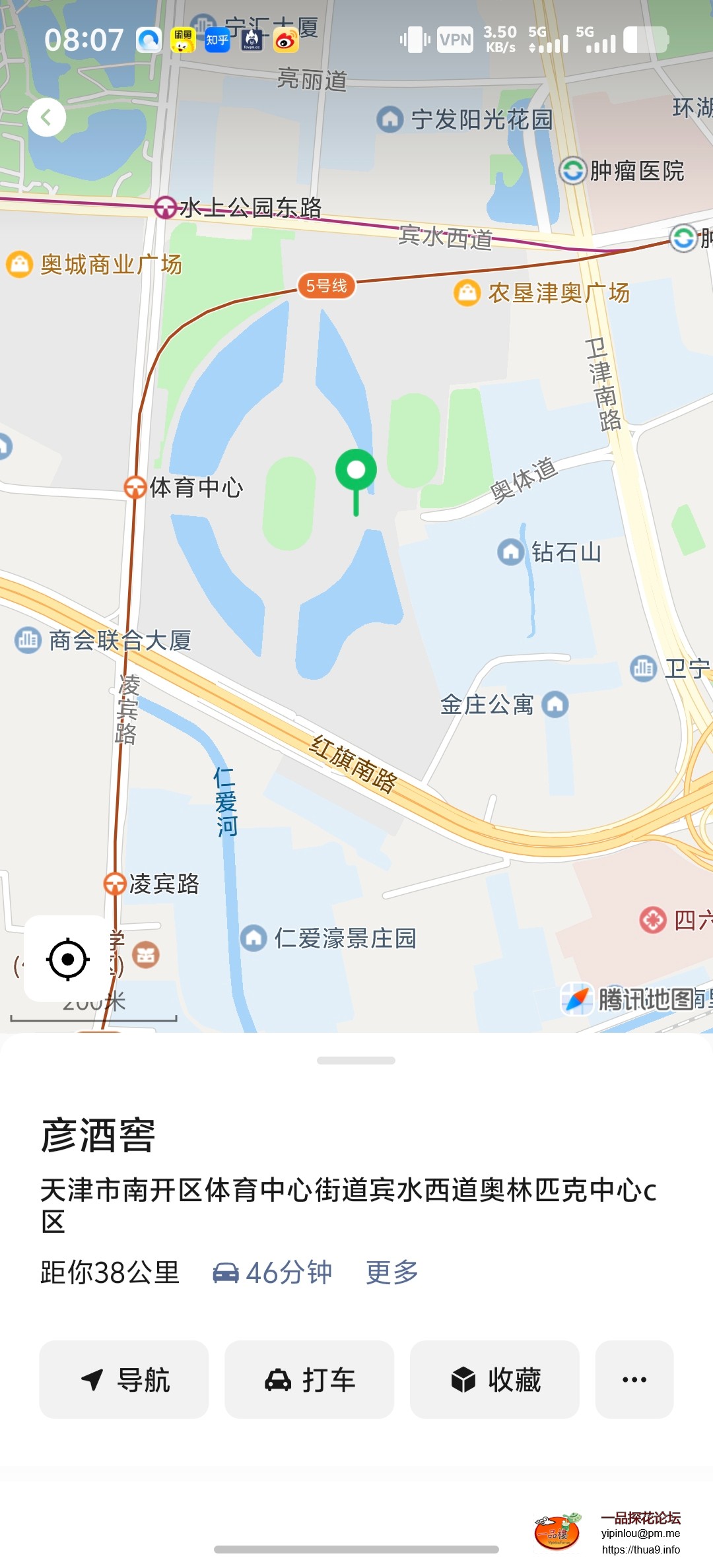The width and height of the screenshot is (713, 1568).
Task: Recenter map on my current location
Action: [x=67, y=958]
